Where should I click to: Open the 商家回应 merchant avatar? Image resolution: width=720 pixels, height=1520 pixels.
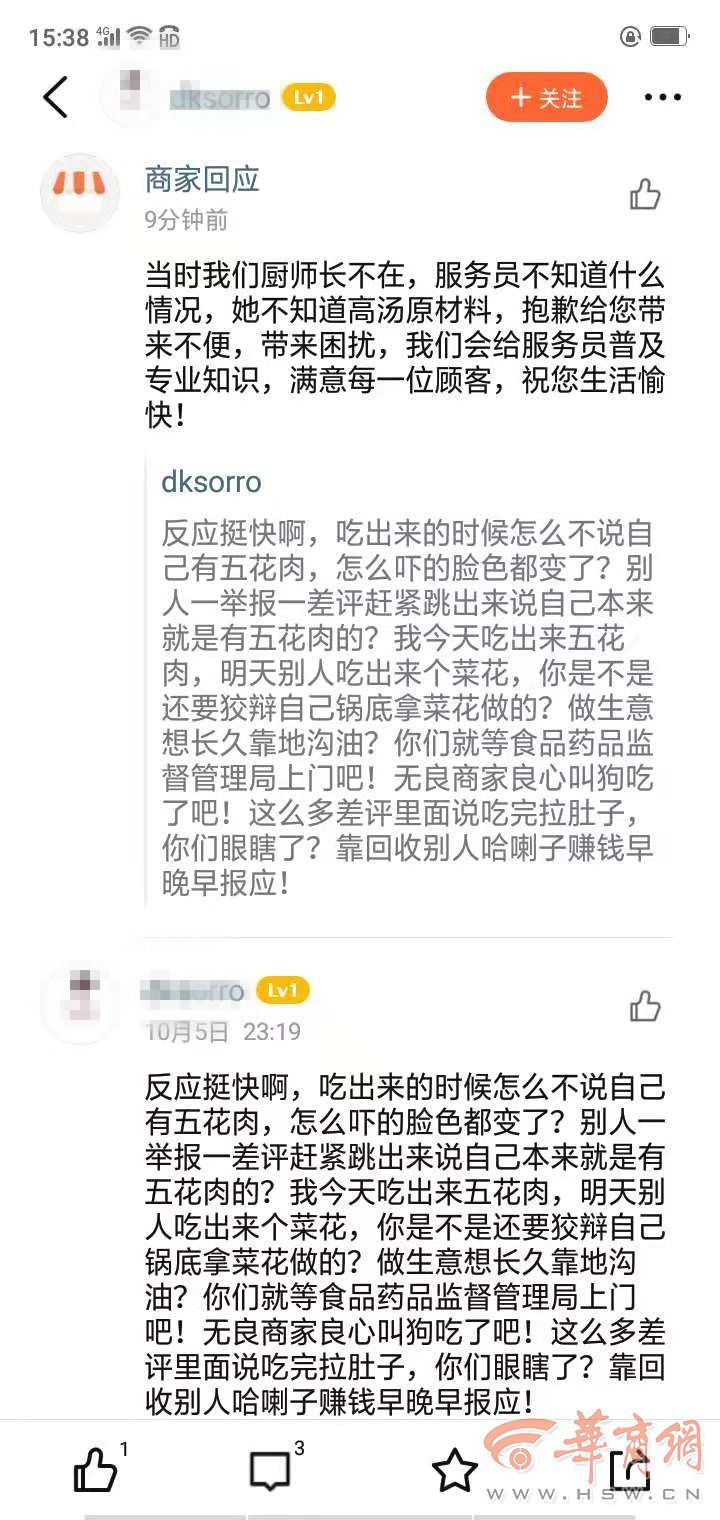point(80,193)
